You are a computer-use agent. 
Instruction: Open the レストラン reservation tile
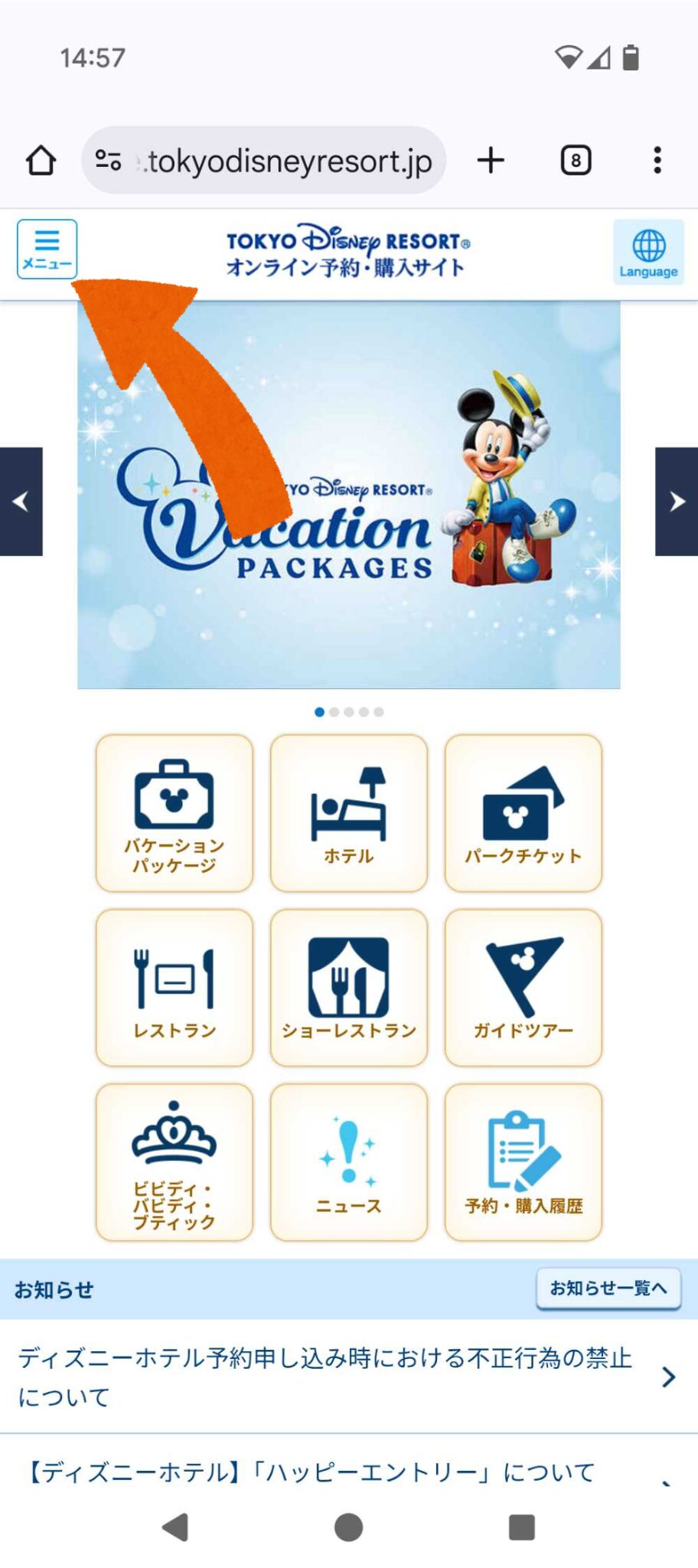pyautogui.click(x=174, y=988)
